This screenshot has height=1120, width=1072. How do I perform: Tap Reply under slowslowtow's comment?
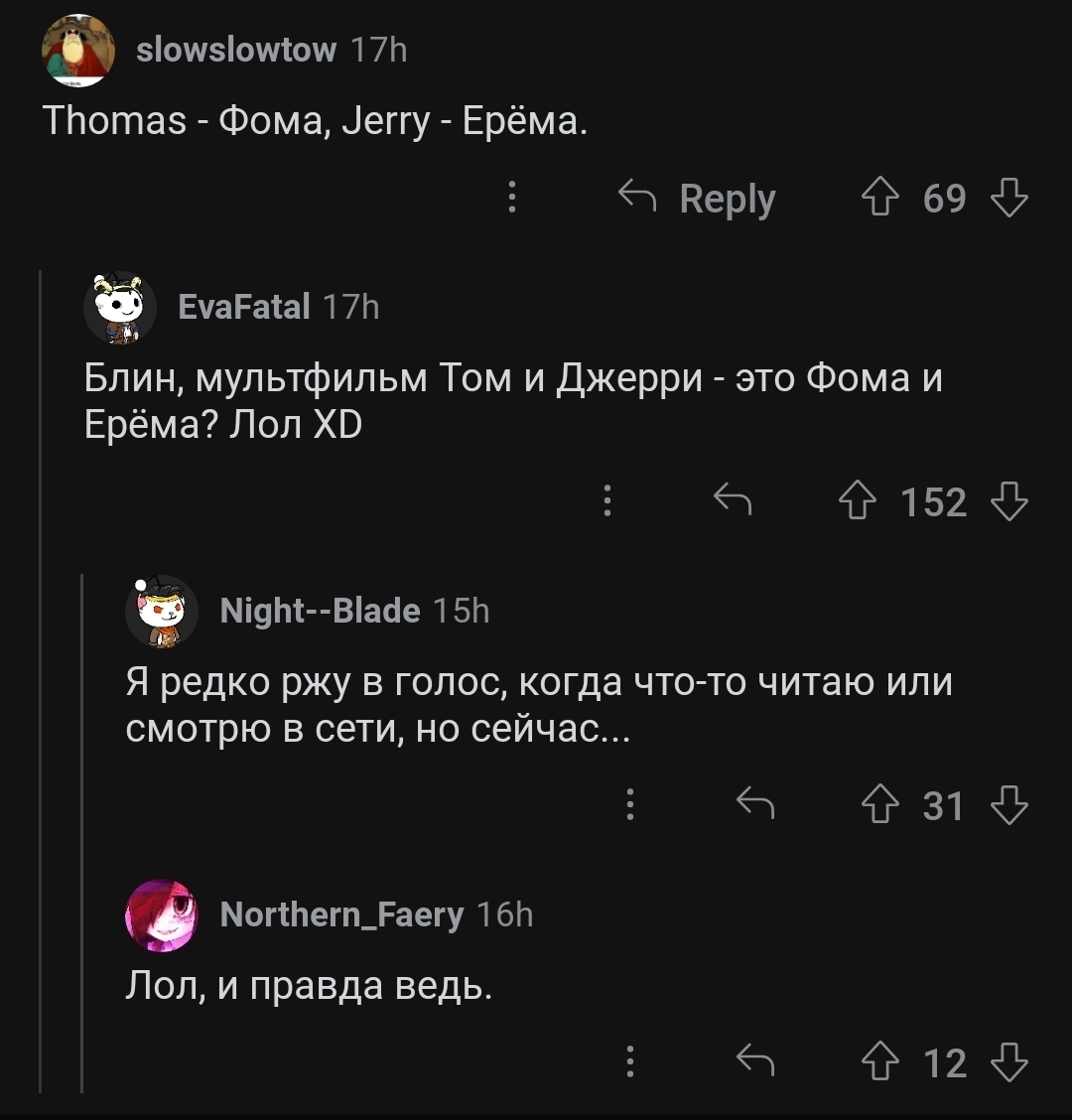pos(698,199)
